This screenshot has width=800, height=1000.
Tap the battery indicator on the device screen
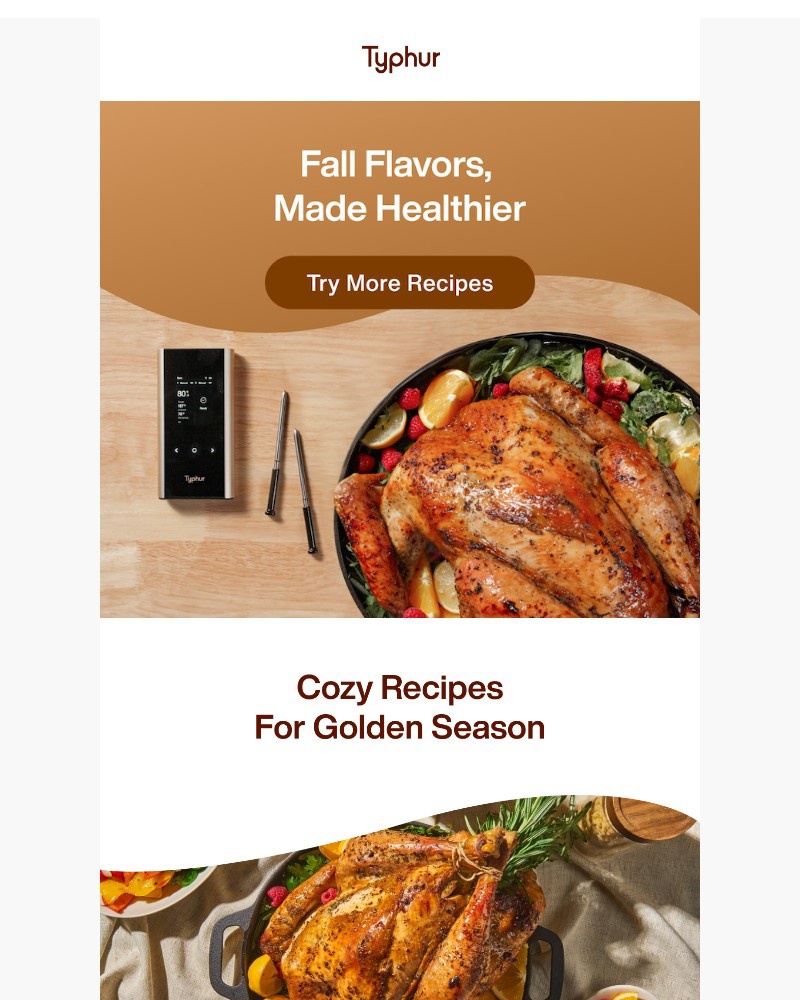click(x=211, y=377)
